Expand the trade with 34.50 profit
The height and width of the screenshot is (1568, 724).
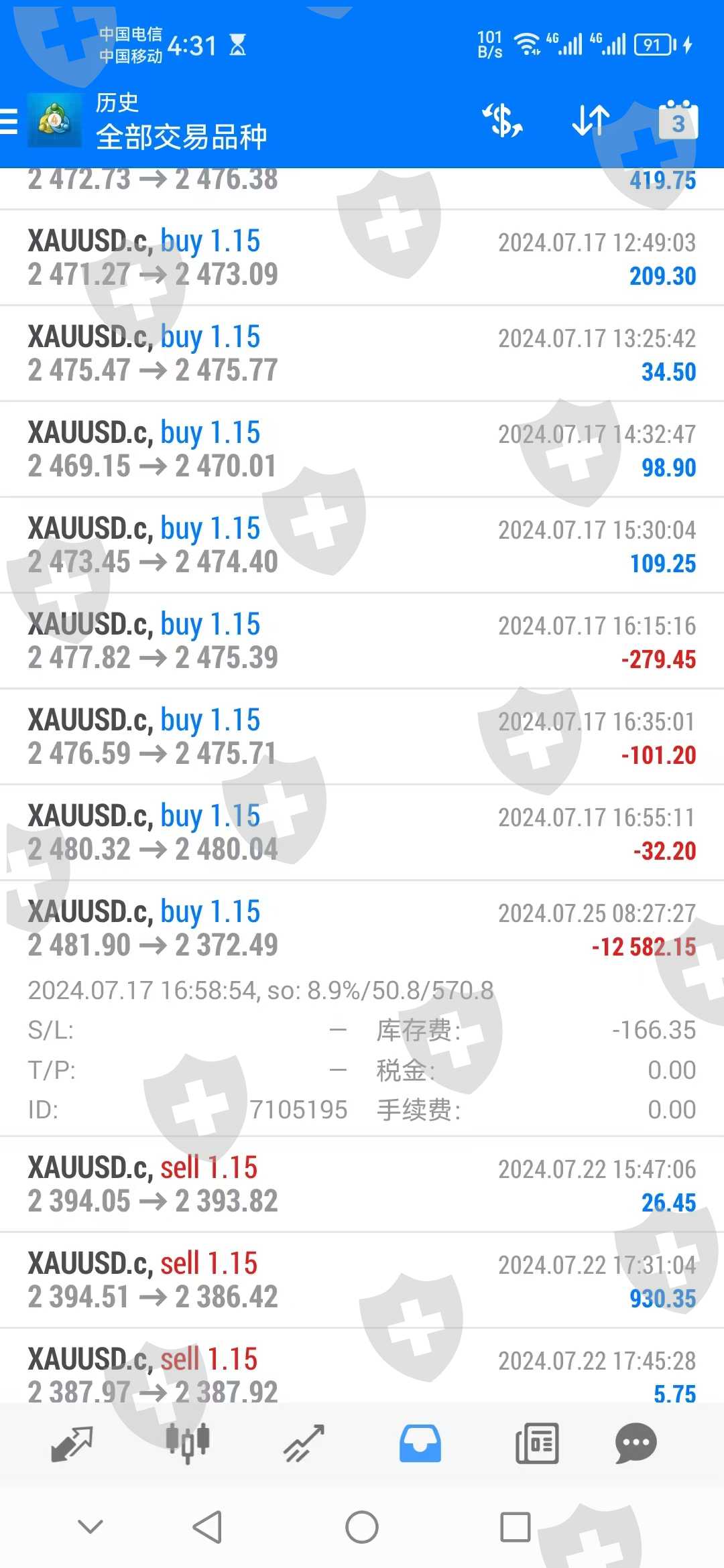362,354
